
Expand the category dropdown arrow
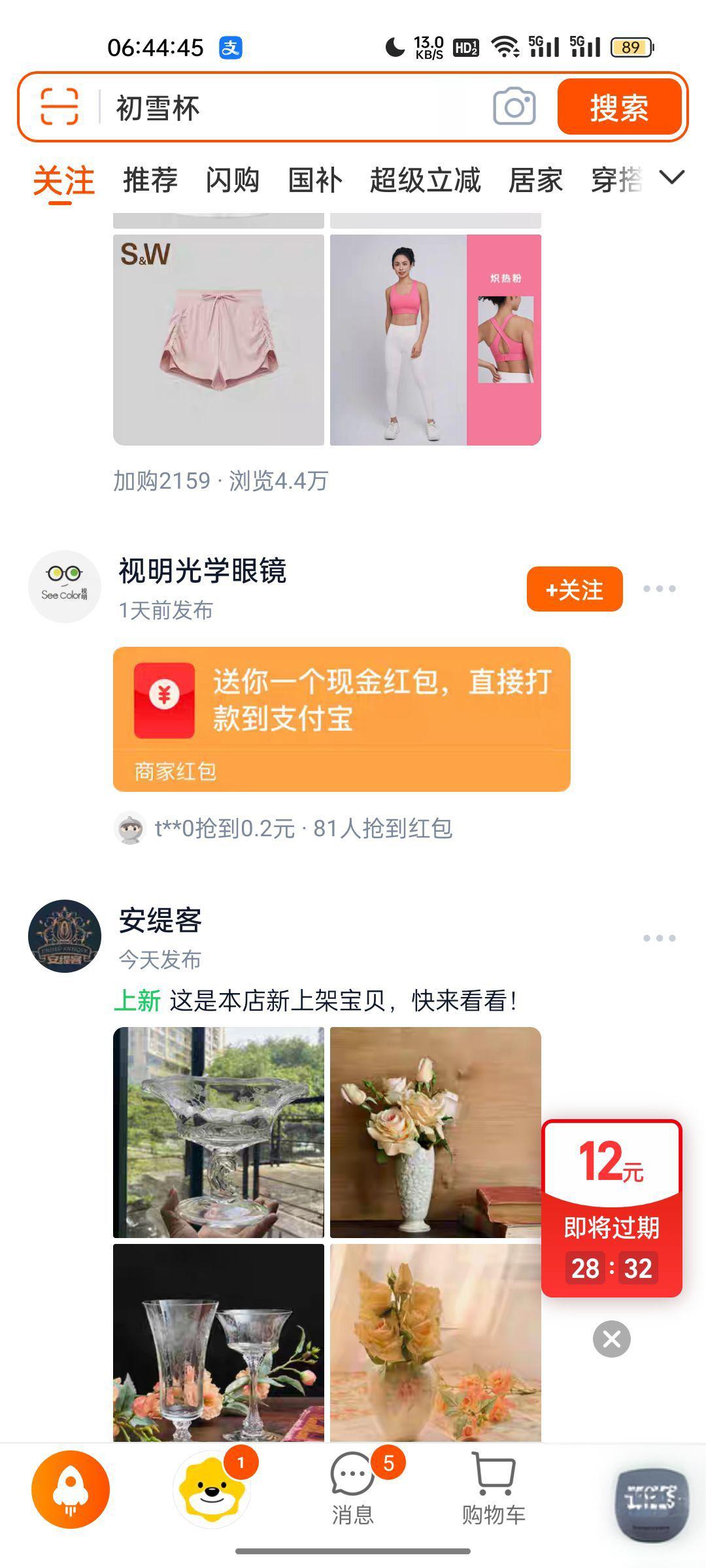671,177
